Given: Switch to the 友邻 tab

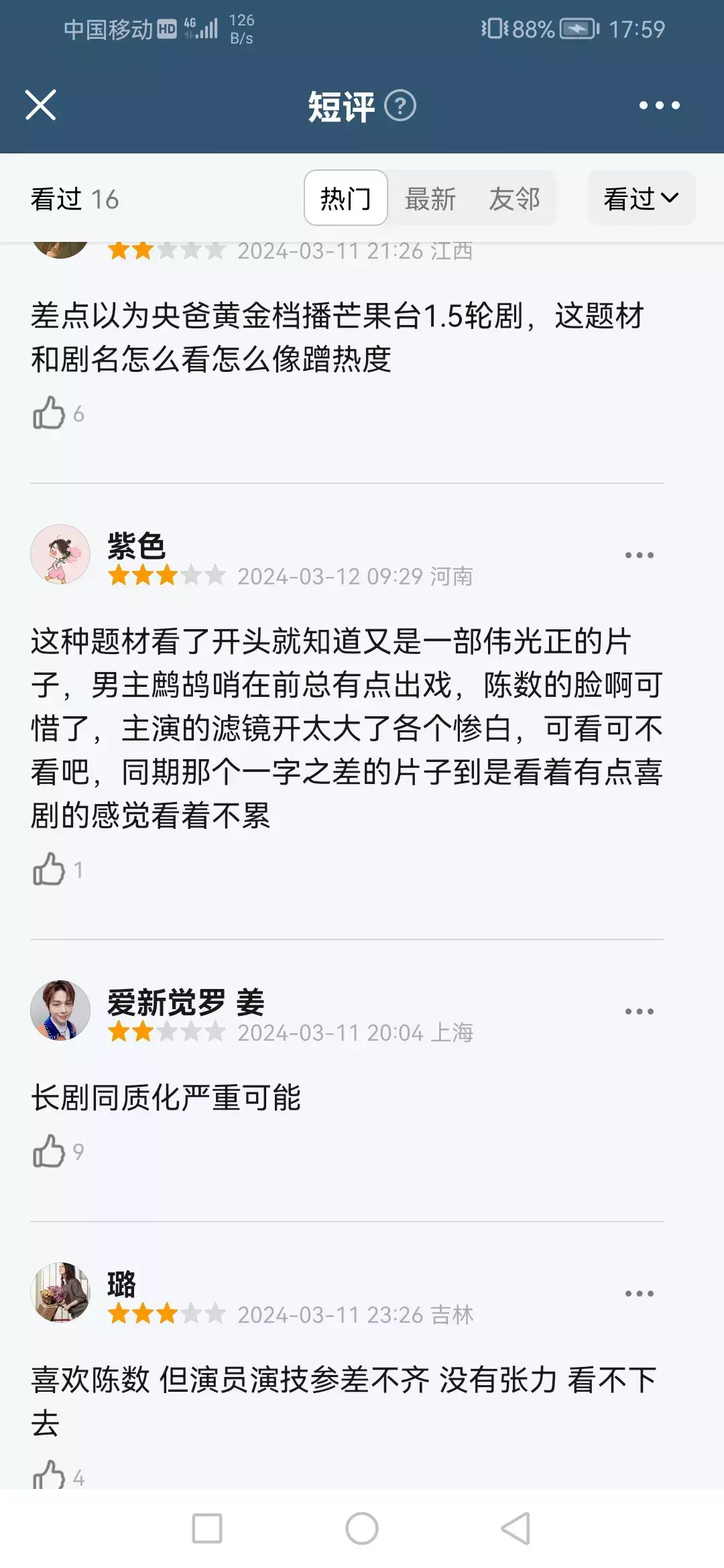Looking at the screenshot, I should pos(514,198).
